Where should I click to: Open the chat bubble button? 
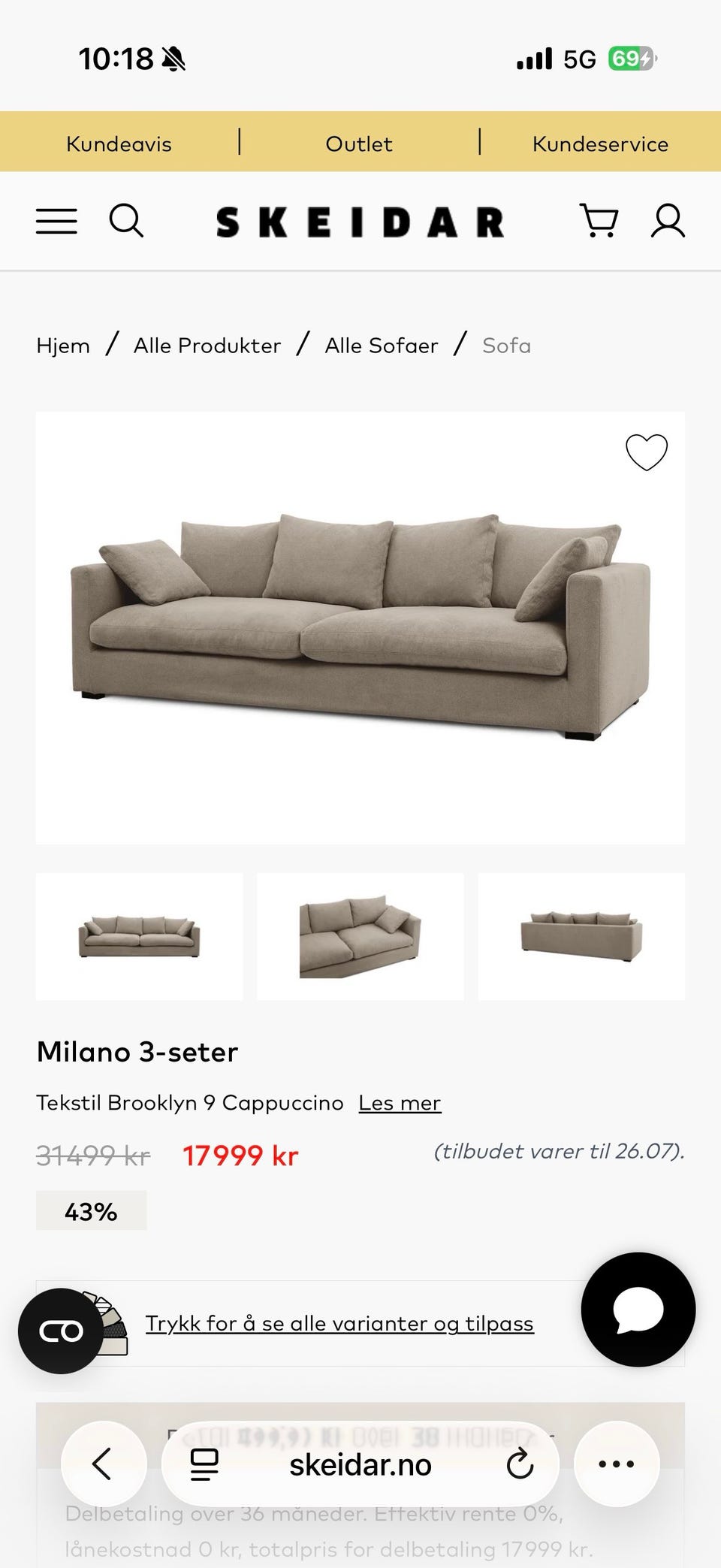pyautogui.click(x=638, y=1310)
